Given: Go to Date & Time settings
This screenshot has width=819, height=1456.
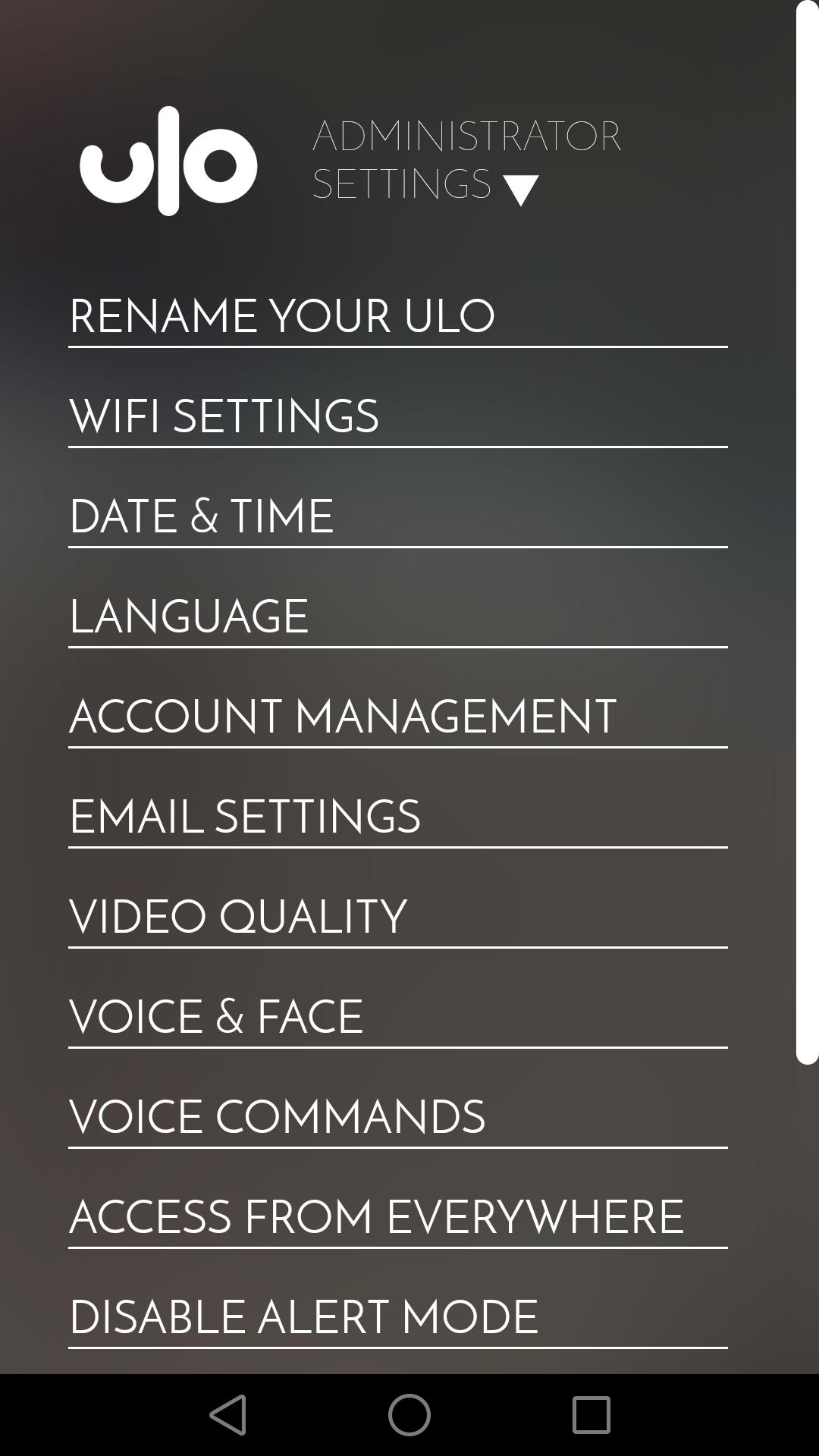Looking at the screenshot, I should point(202,516).
